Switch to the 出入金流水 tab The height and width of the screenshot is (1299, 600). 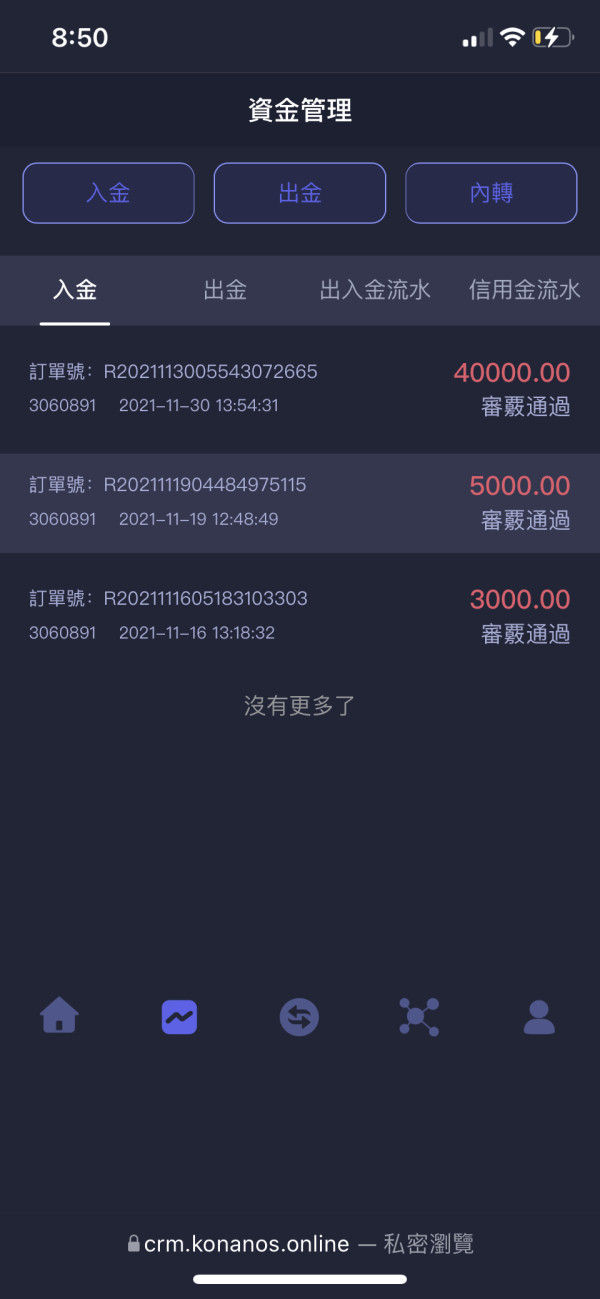375,290
